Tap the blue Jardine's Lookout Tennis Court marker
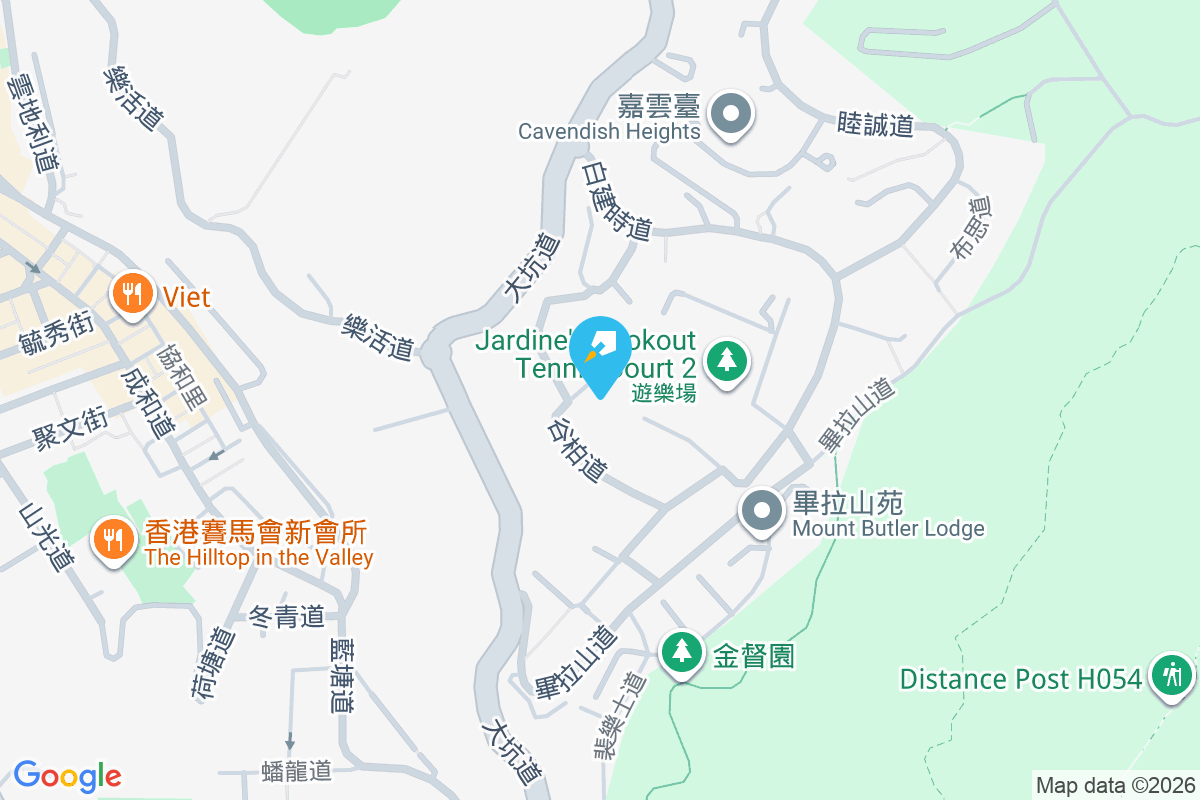 point(600,352)
